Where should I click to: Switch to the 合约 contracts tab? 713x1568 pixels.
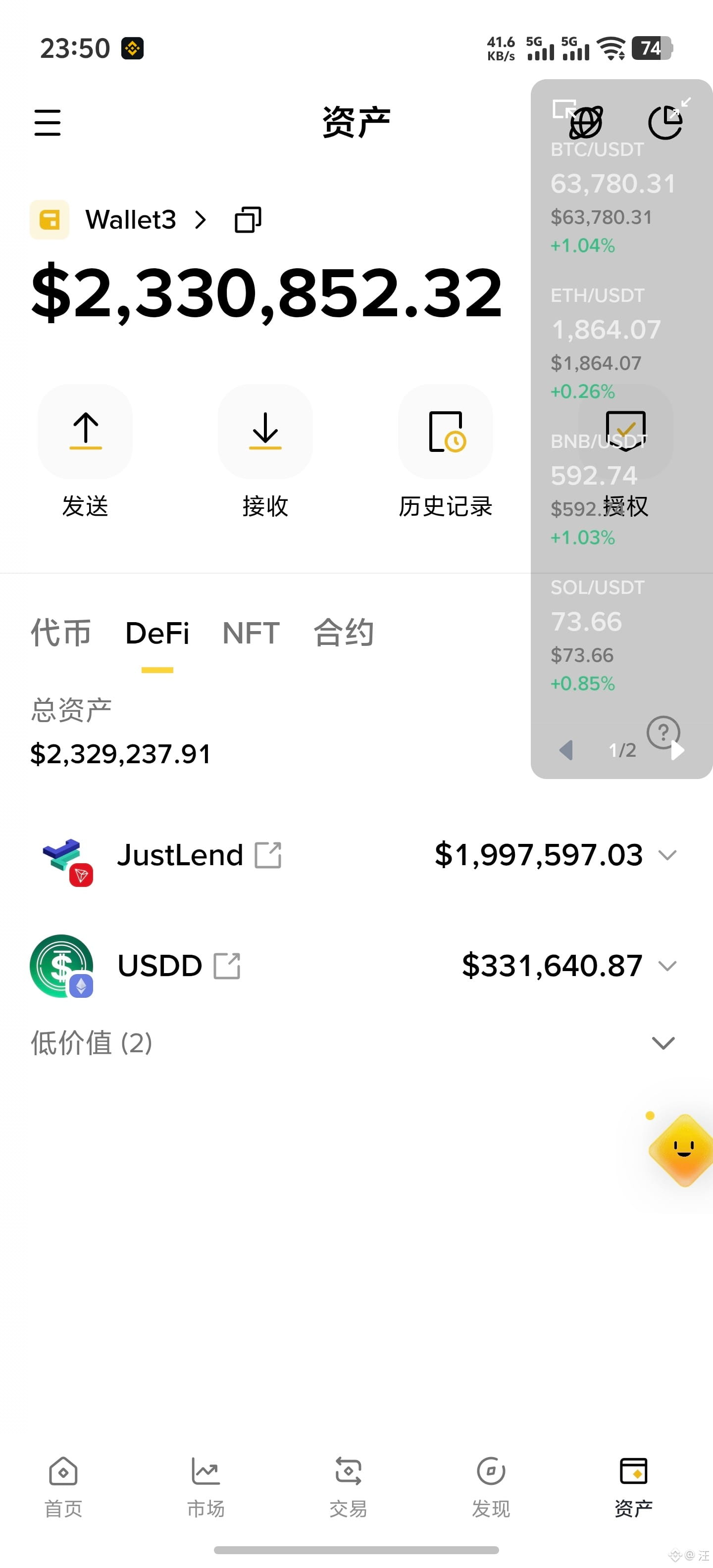(x=344, y=633)
